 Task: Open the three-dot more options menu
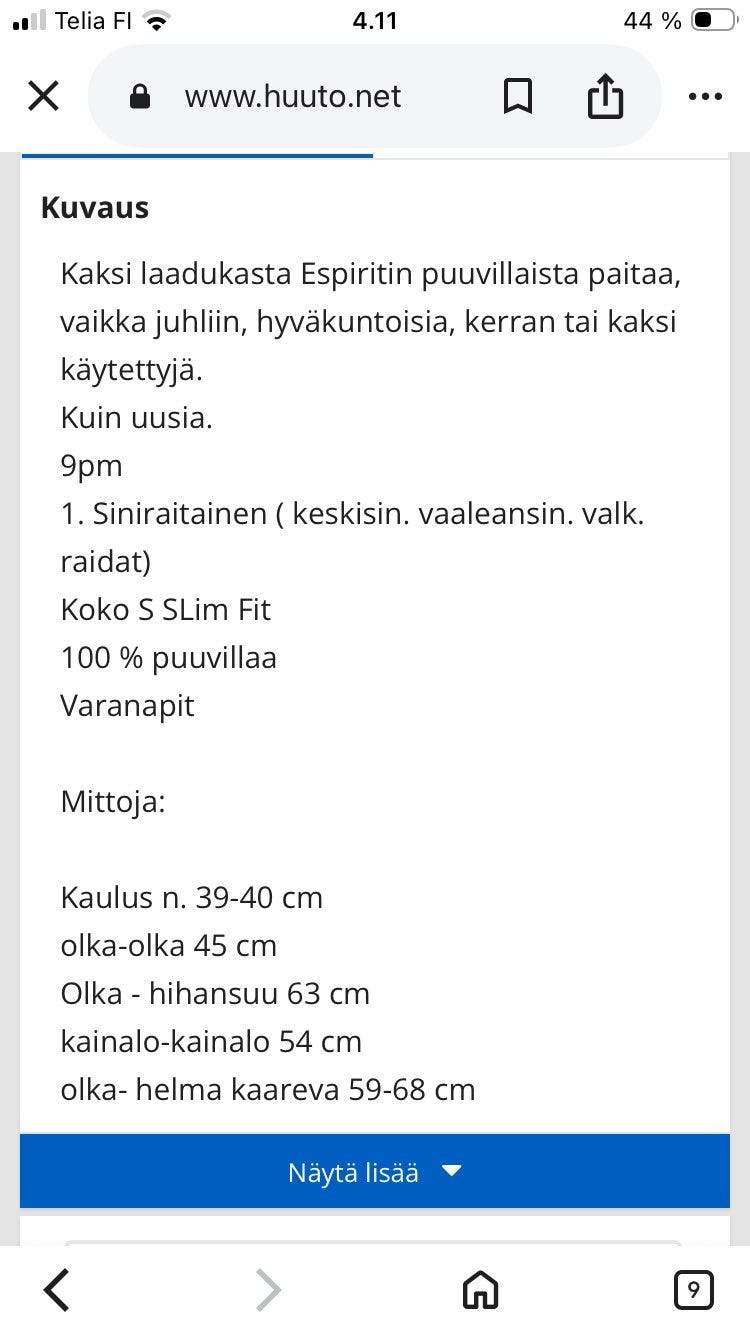pyautogui.click(x=705, y=96)
